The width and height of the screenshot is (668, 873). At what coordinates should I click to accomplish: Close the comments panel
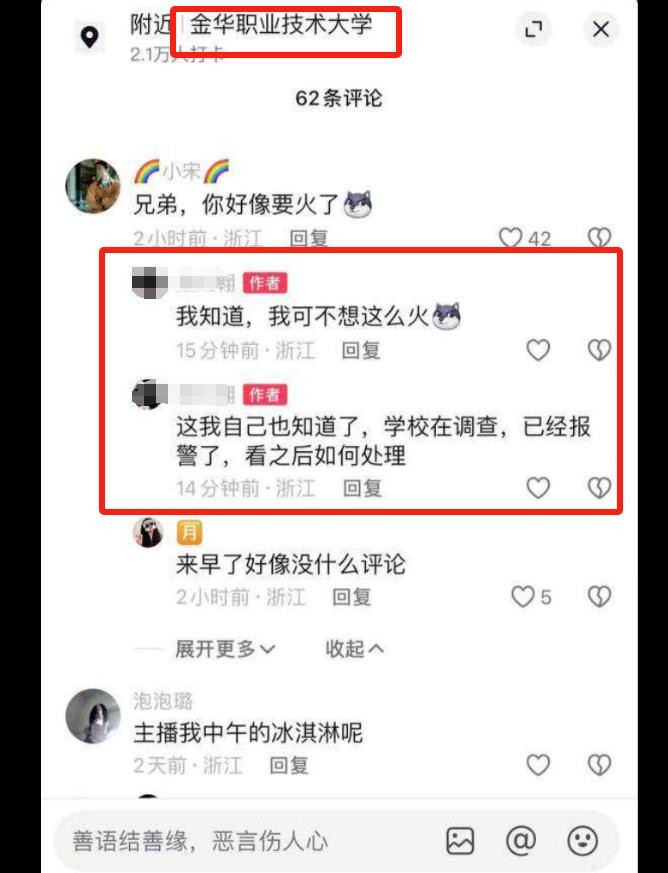tap(600, 30)
